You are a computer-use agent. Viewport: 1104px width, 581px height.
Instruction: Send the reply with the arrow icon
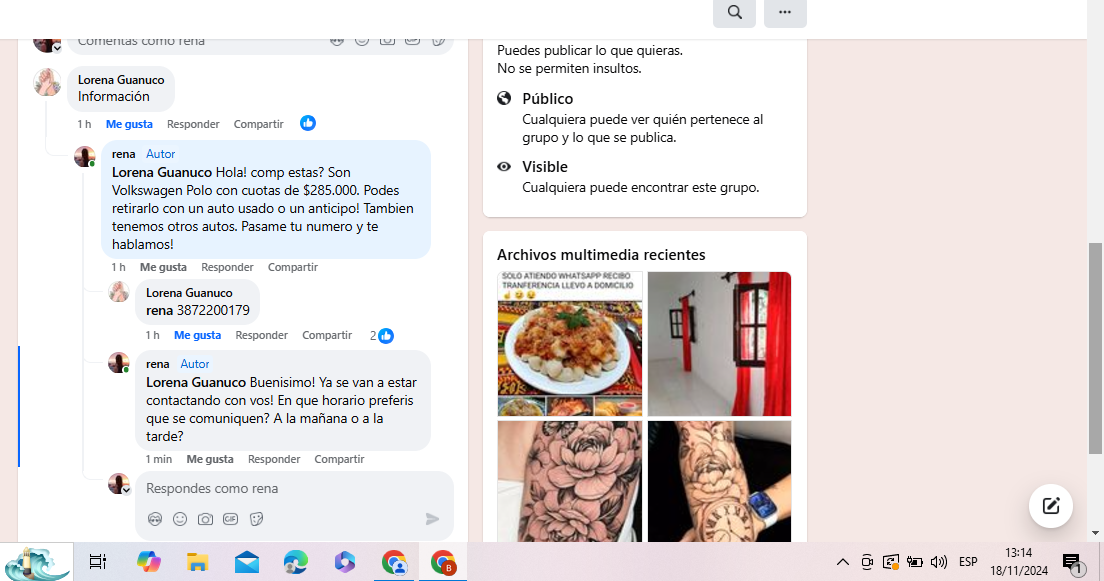click(432, 519)
